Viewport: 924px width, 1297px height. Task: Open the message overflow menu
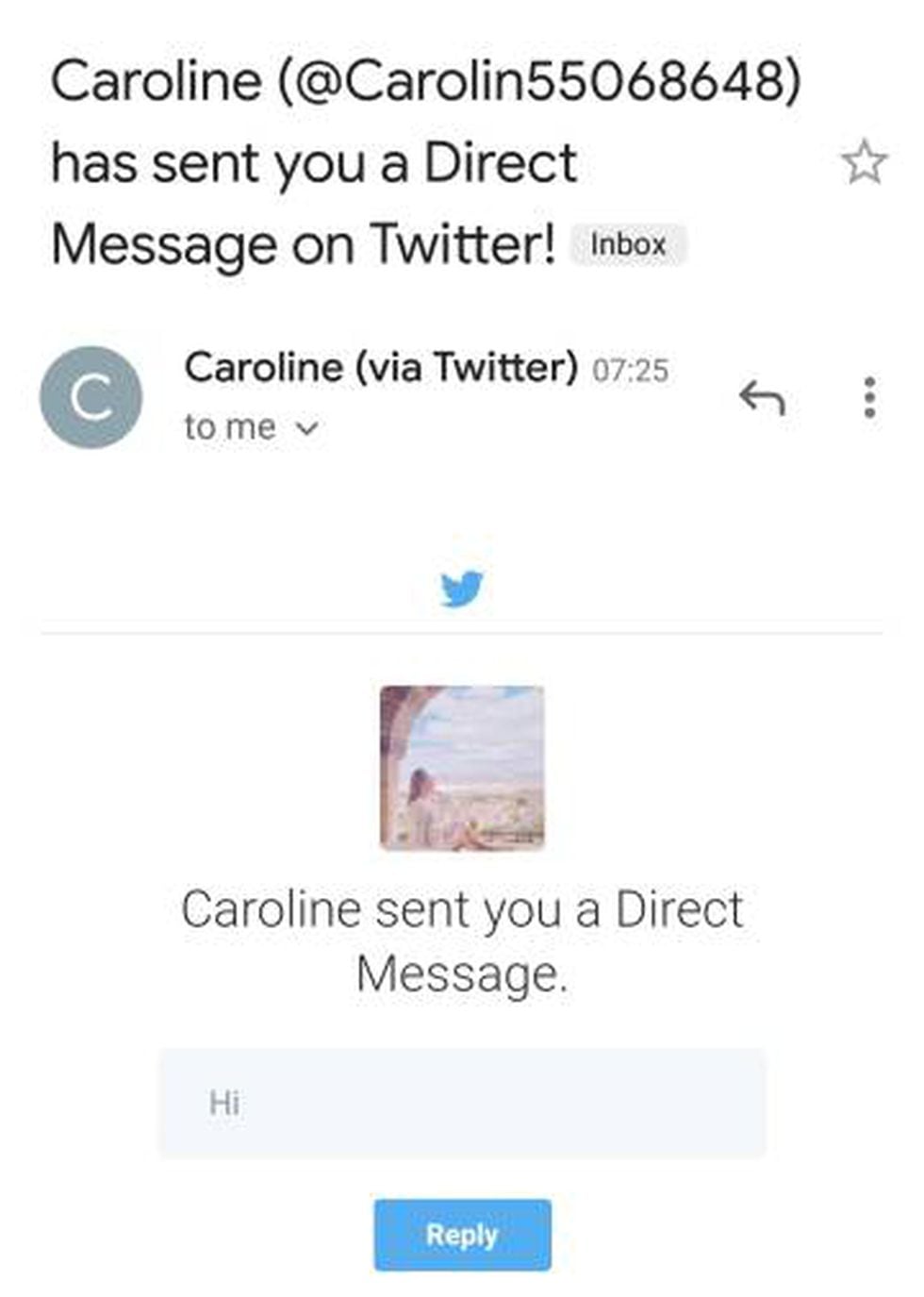[x=869, y=397]
